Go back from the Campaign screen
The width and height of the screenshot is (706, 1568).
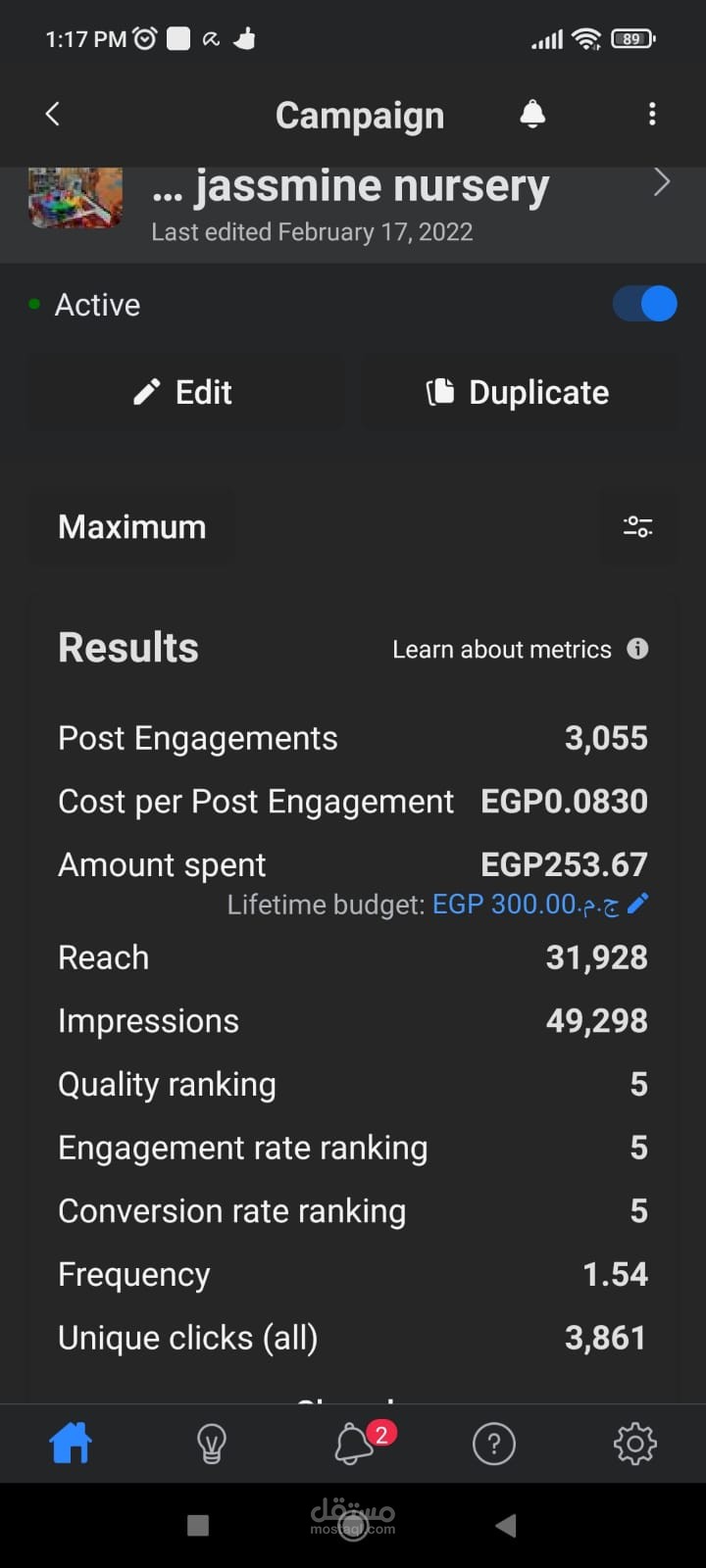pyautogui.click(x=53, y=115)
